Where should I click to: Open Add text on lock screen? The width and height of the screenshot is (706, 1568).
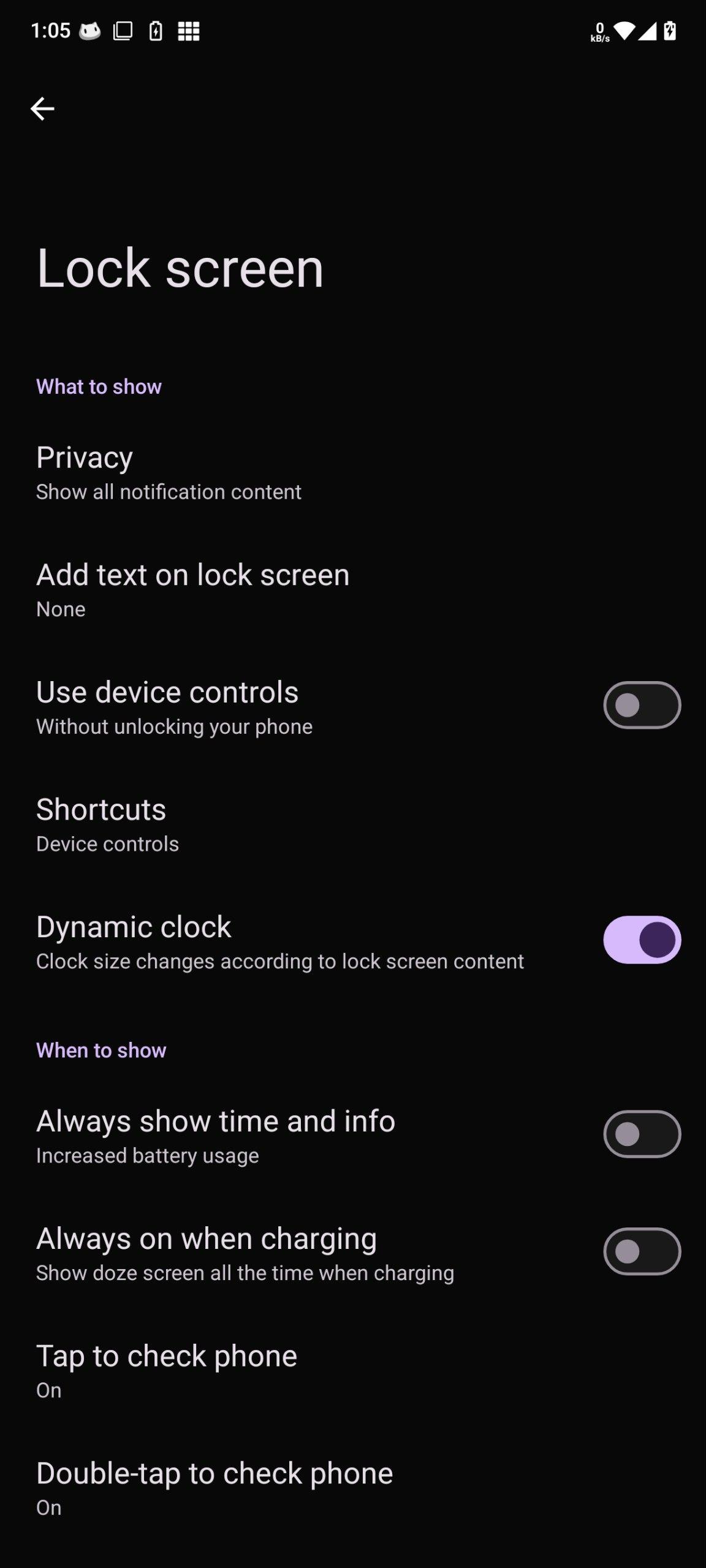tap(353, 590)
